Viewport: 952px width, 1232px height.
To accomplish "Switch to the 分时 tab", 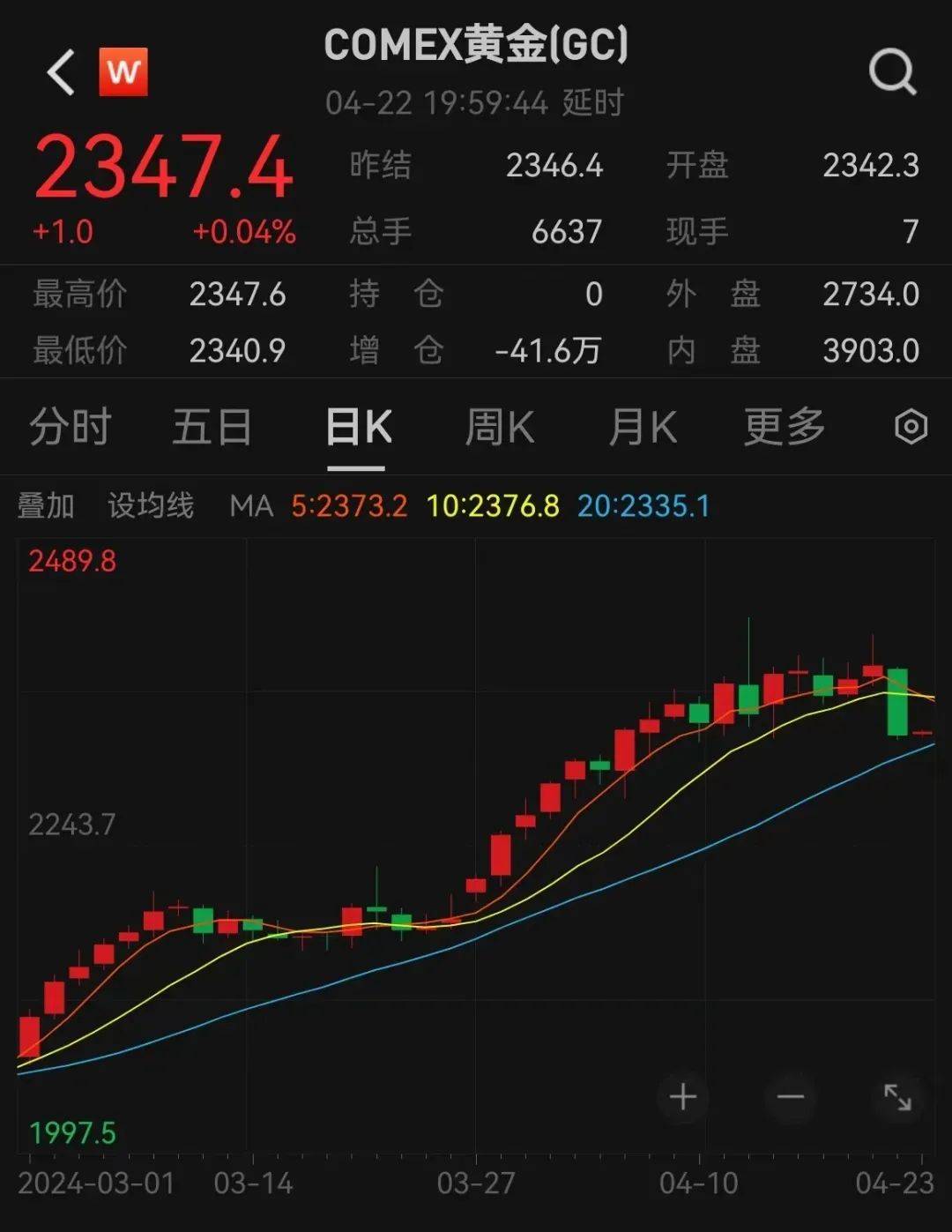I will click(71, 426).
